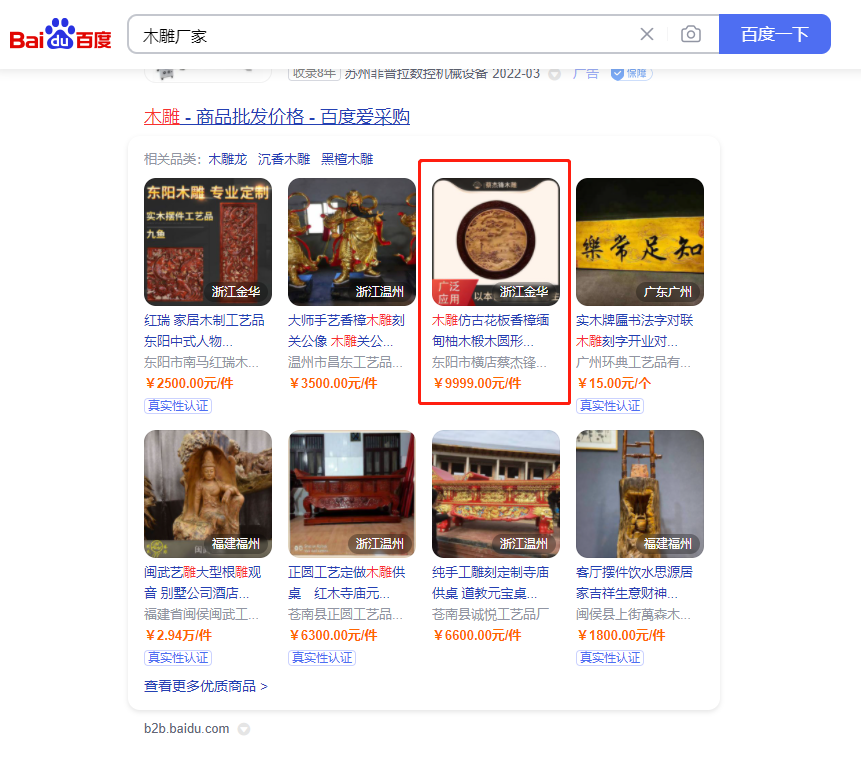This screenshot has width=861, height=759.
Task: Open 闽武艺雕大型根雕观音 product
Action: (x=207, y=494)
